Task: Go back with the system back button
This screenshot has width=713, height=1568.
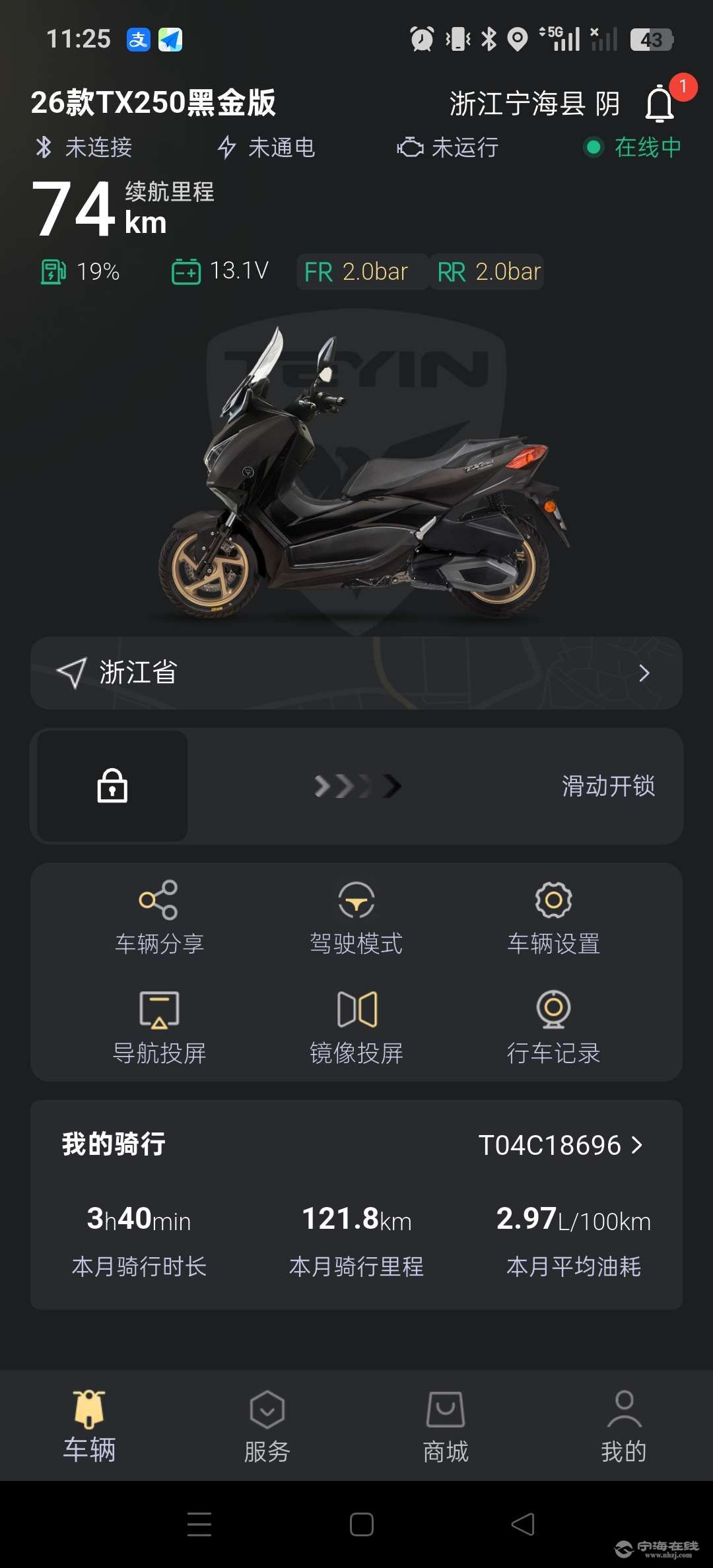Action: pos(523,1524)
